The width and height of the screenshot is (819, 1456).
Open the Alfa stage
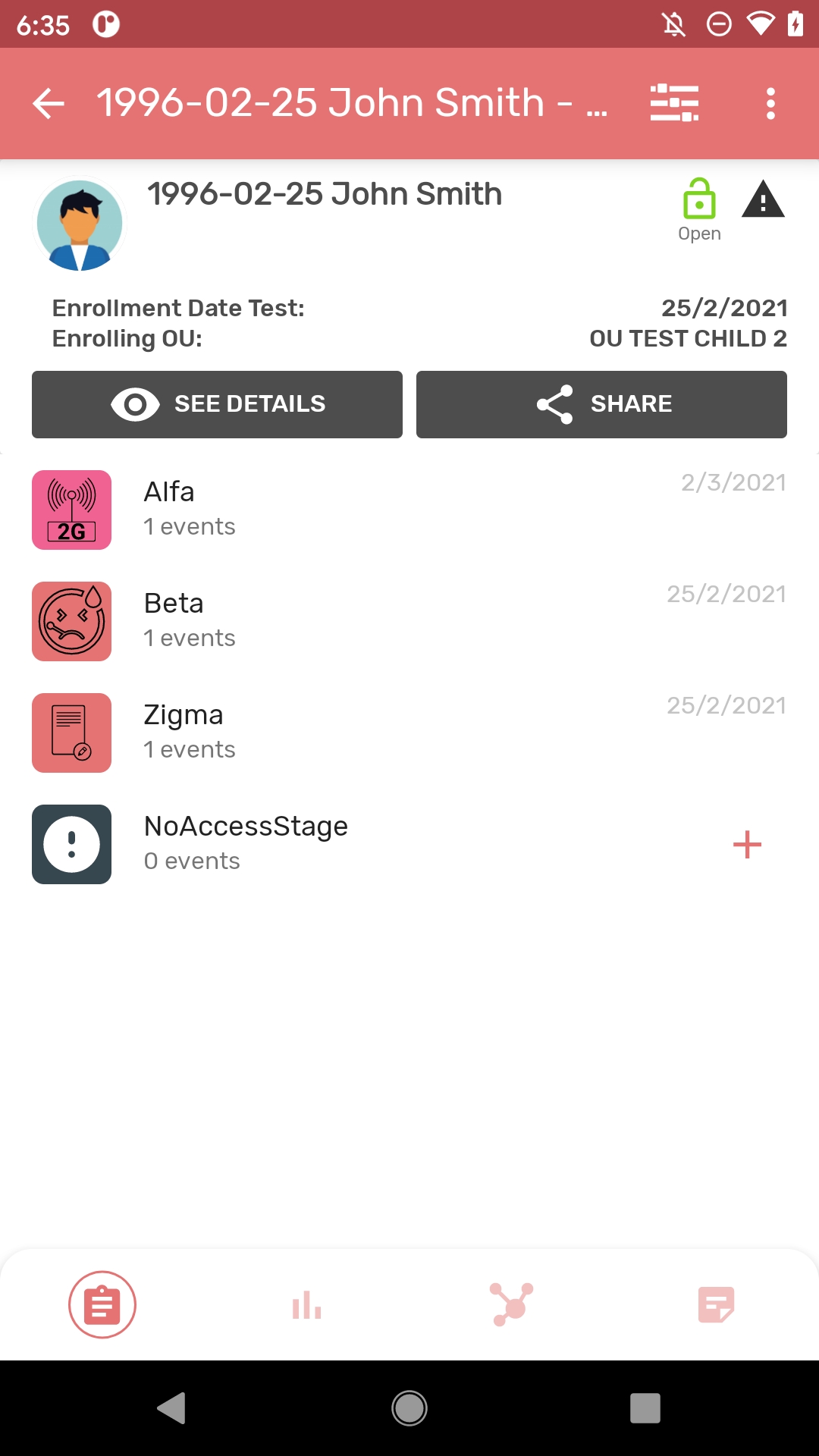point(409,510)
